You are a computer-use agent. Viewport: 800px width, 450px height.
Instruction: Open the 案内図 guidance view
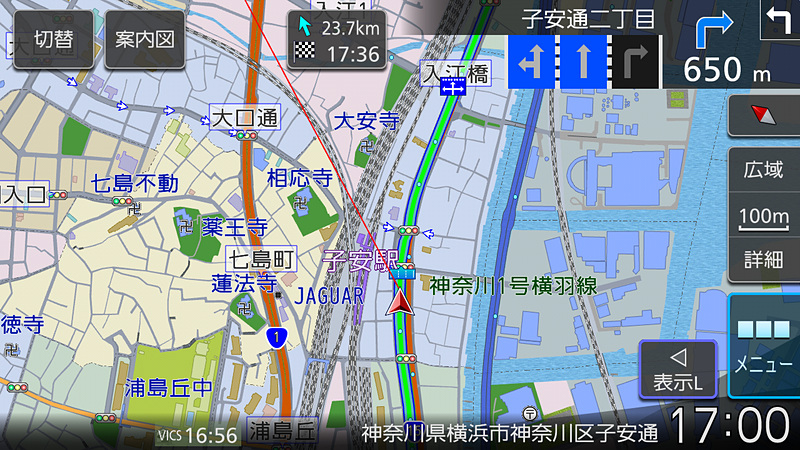[144, 40]
